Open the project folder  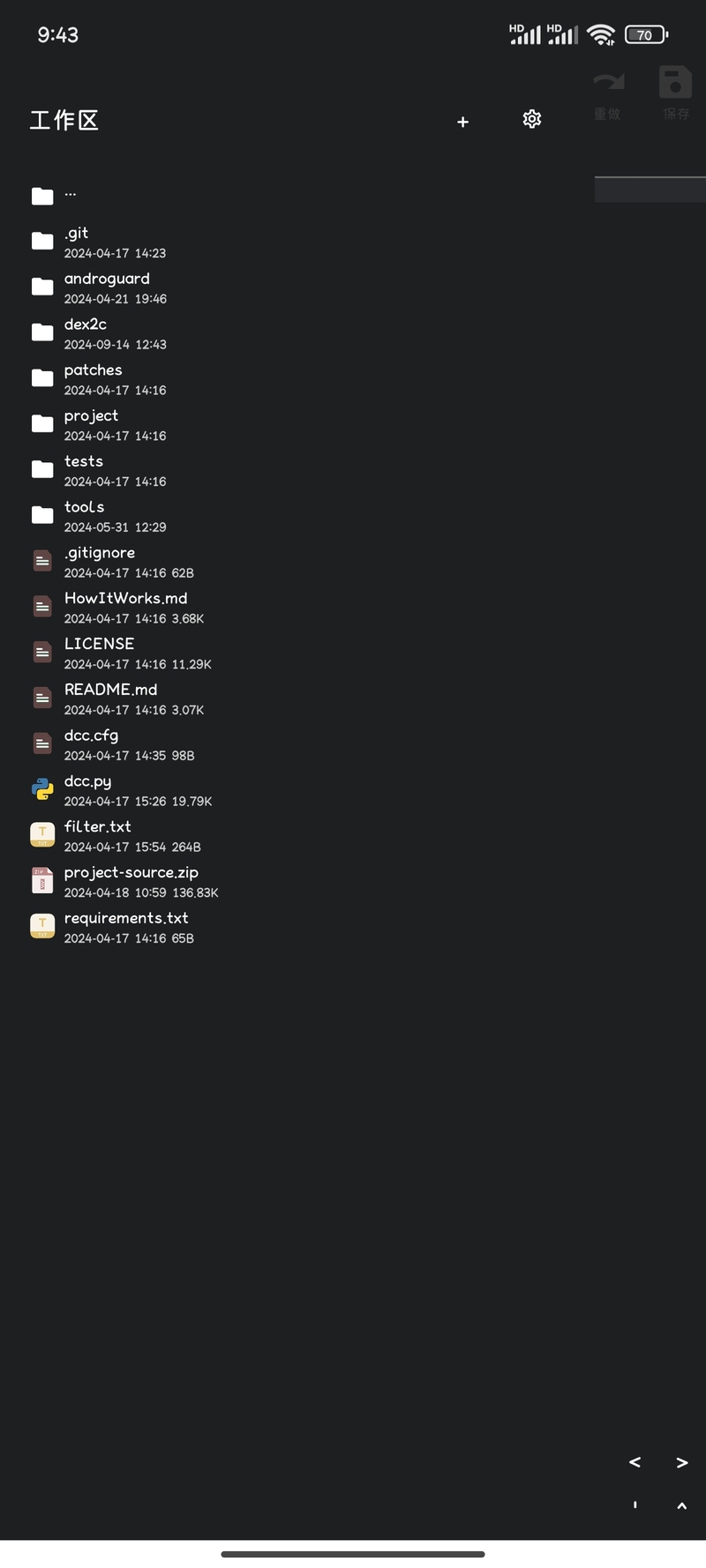pyautogui.click(x=291, y=425)
